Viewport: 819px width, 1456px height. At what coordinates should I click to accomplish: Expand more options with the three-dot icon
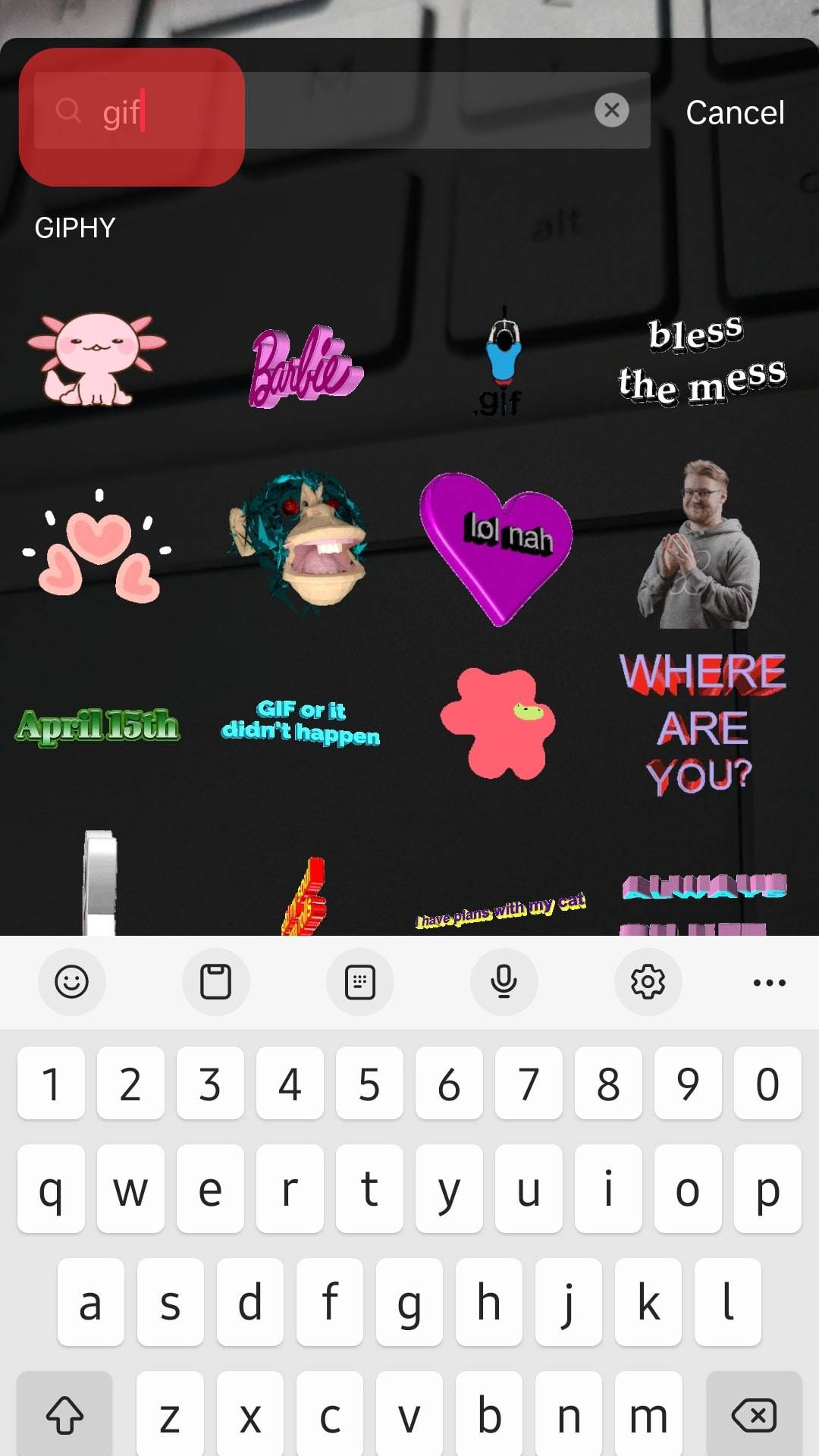point(768,982)
